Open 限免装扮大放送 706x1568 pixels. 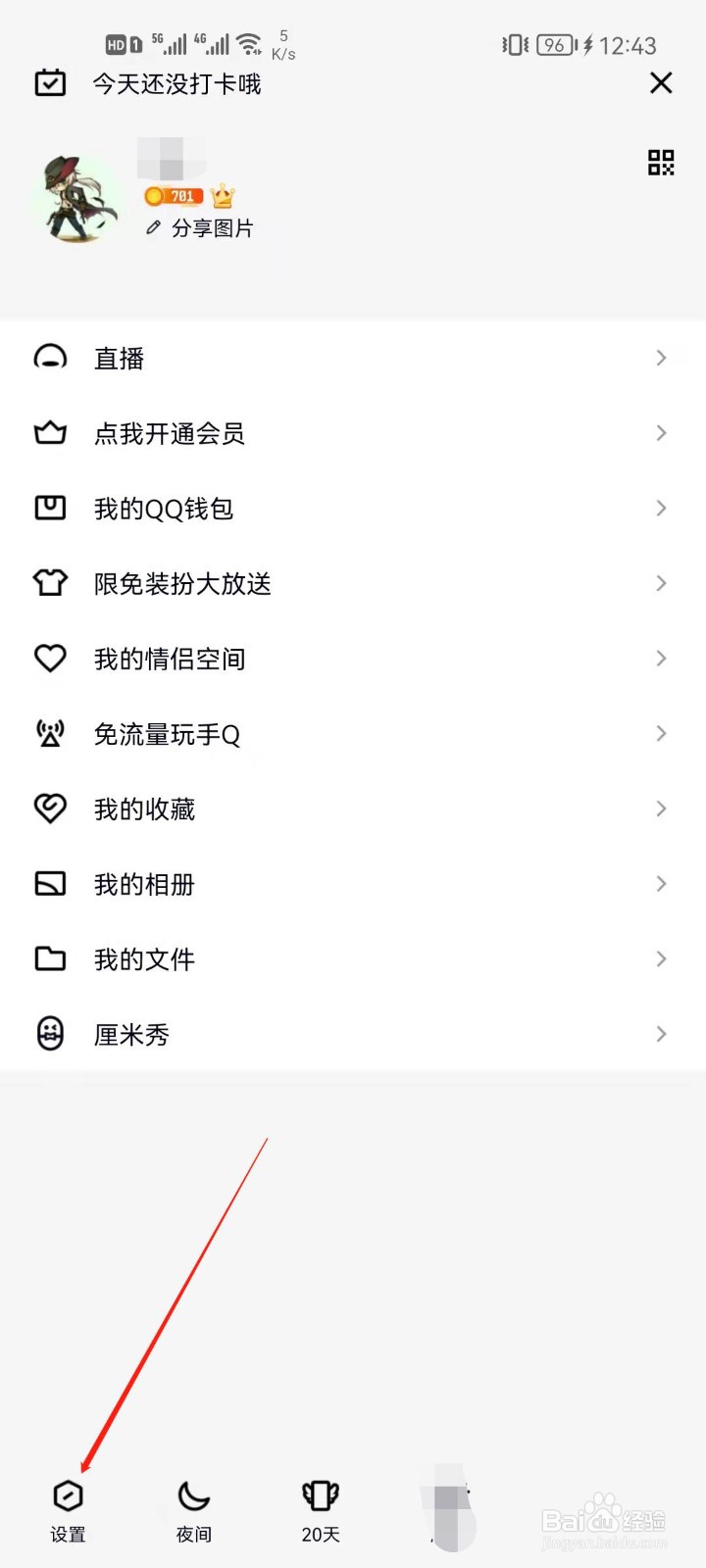coord(353,584)
